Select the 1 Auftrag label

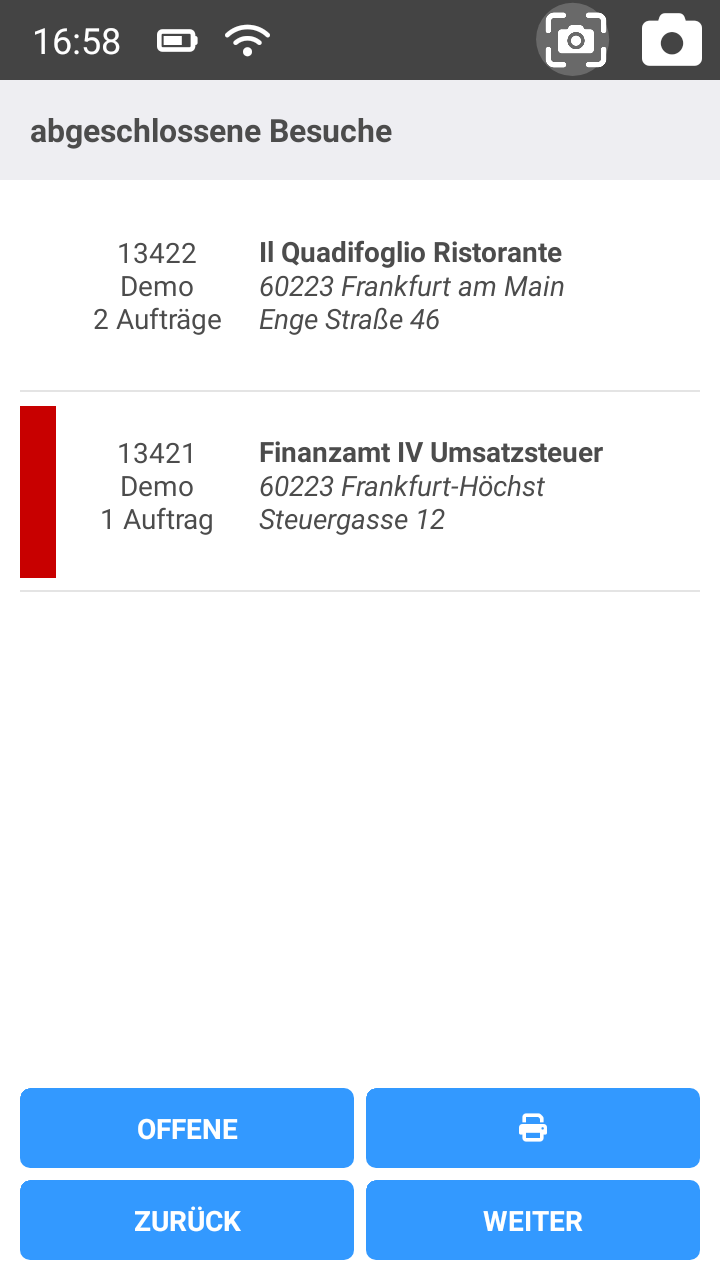(x=157, y=519)
